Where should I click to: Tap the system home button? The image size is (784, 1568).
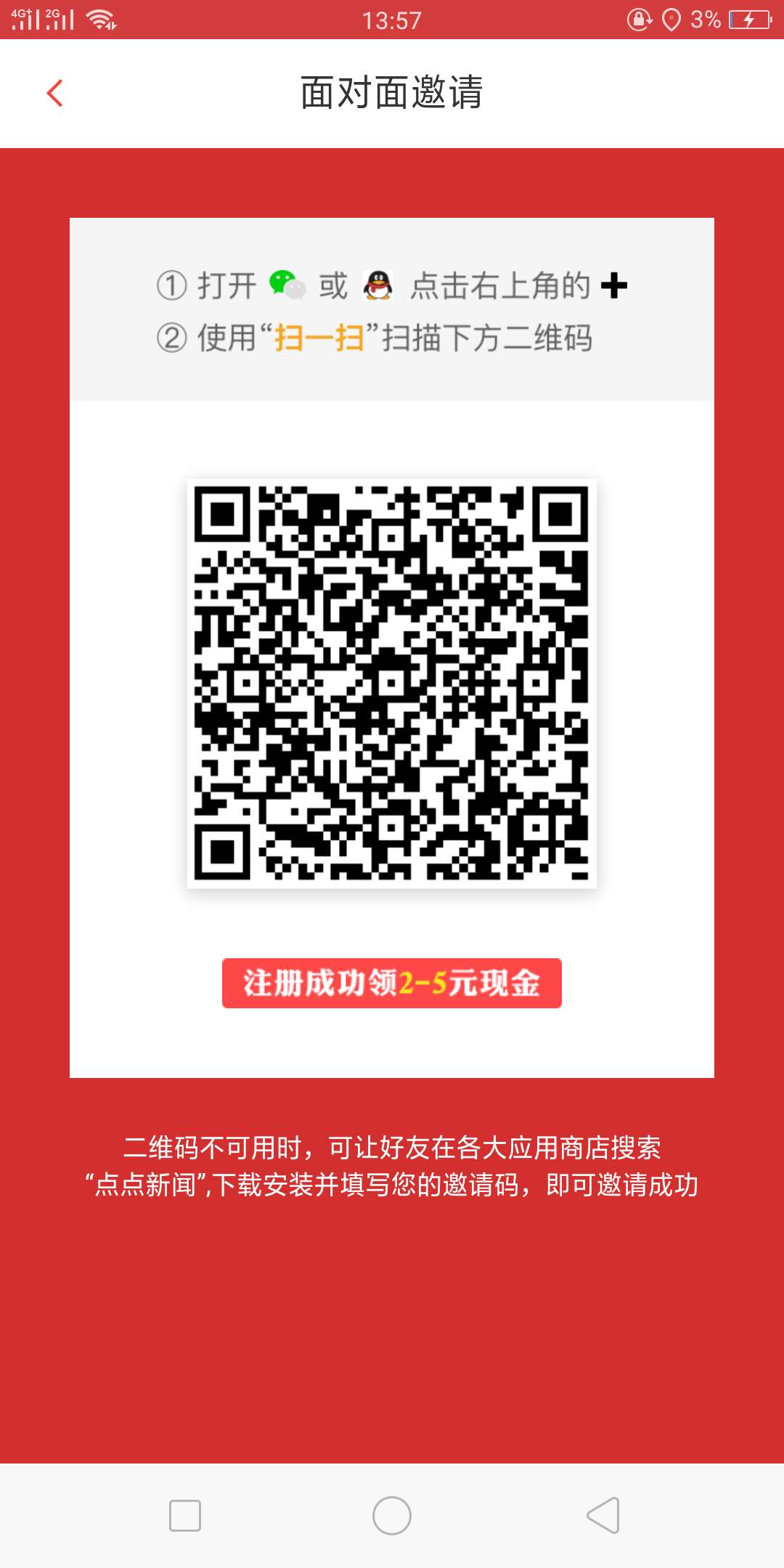pos(392,1516)
